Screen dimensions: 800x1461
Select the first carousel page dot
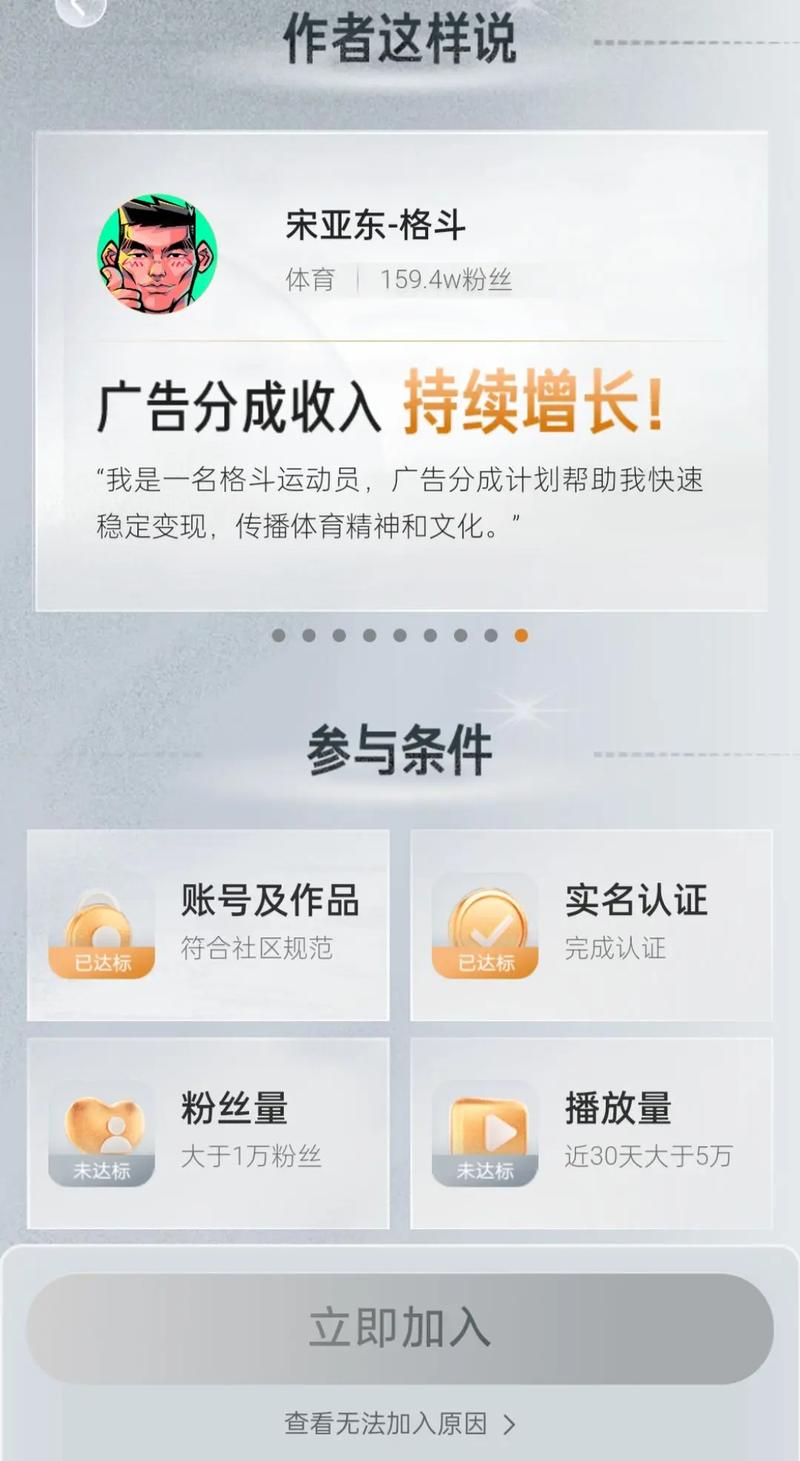click(x=278, y=635)
